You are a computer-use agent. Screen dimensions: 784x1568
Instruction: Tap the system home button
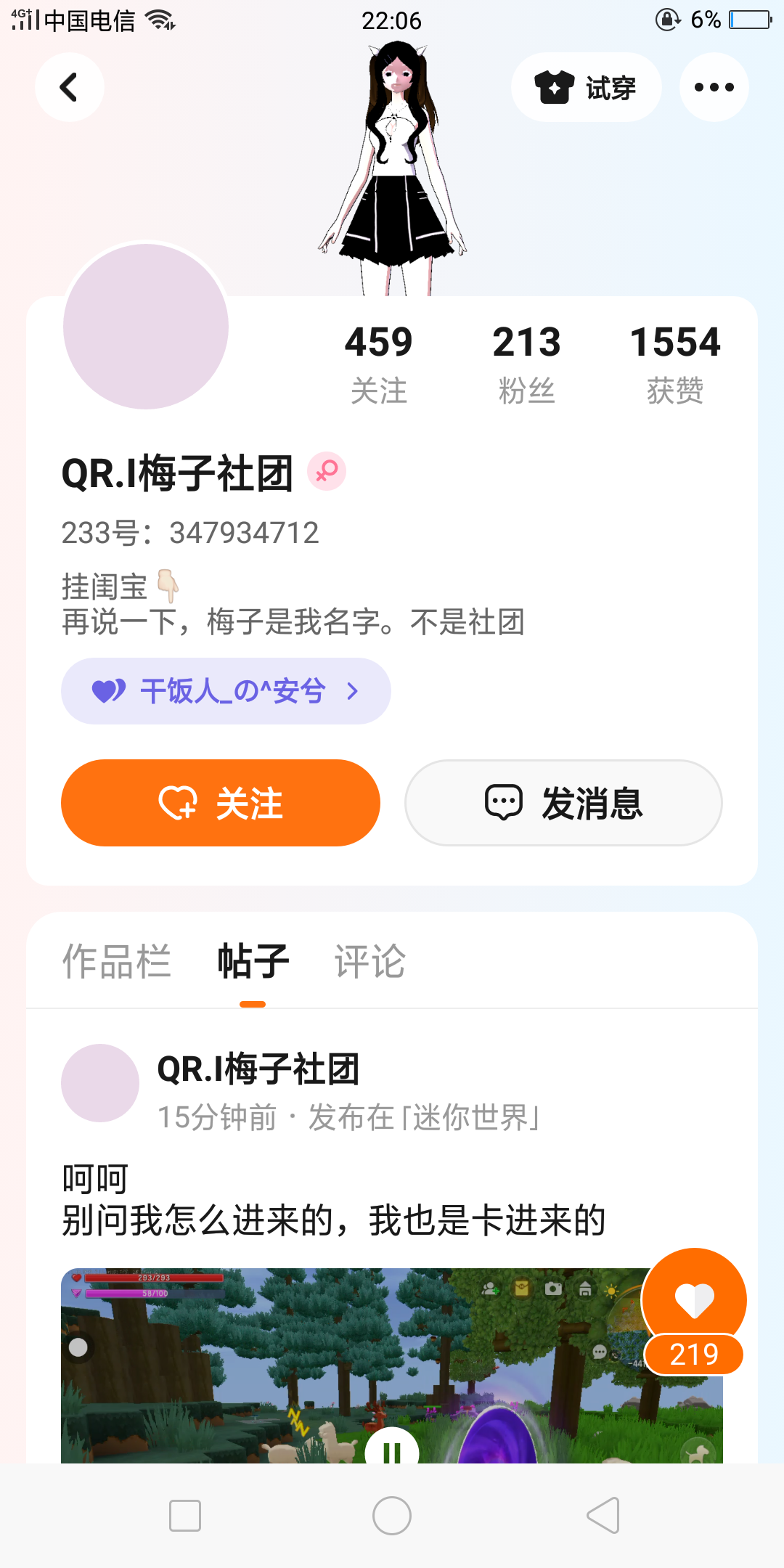click(x=392, y=1516)
